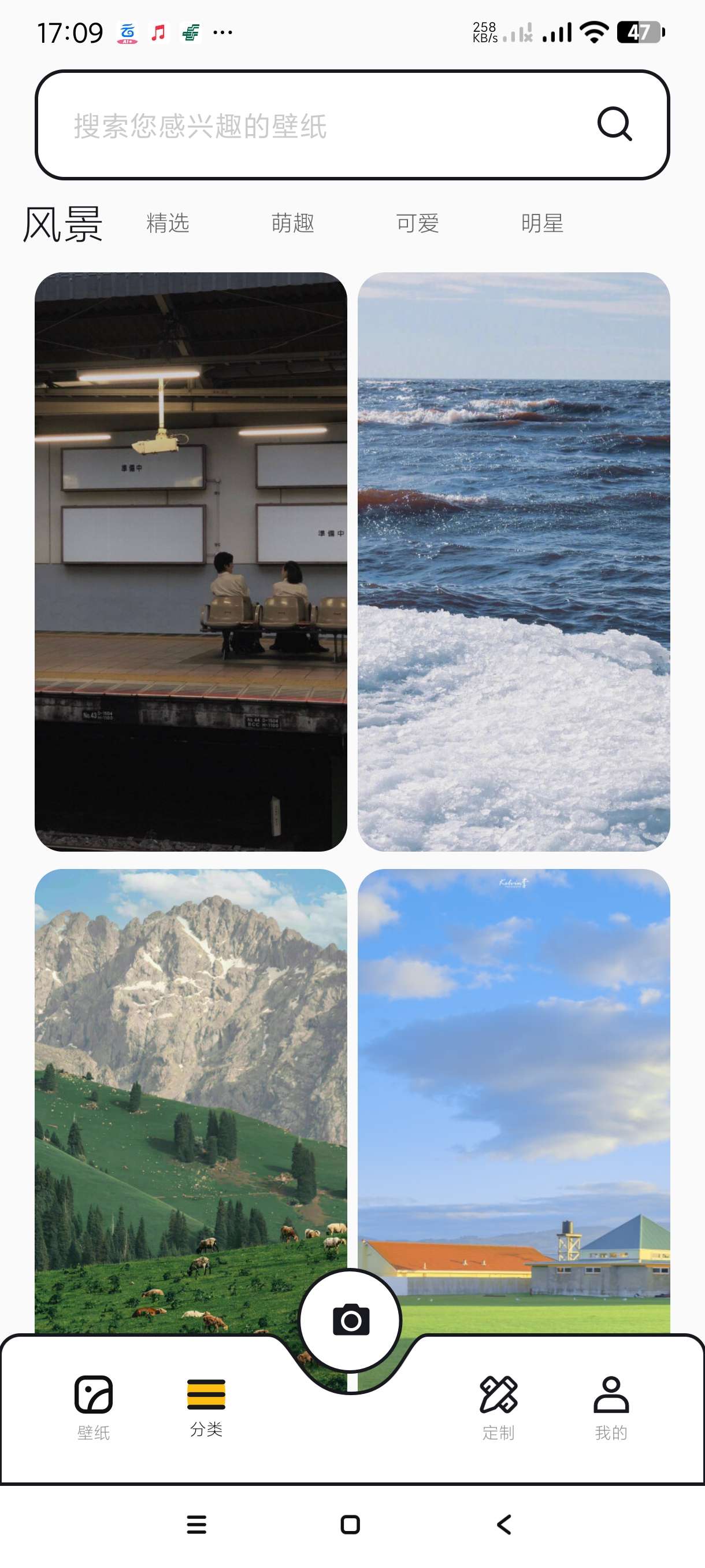Open the train station platform wallpaper
Viewport: 705px width, 1568px height.
coord(190,561)
